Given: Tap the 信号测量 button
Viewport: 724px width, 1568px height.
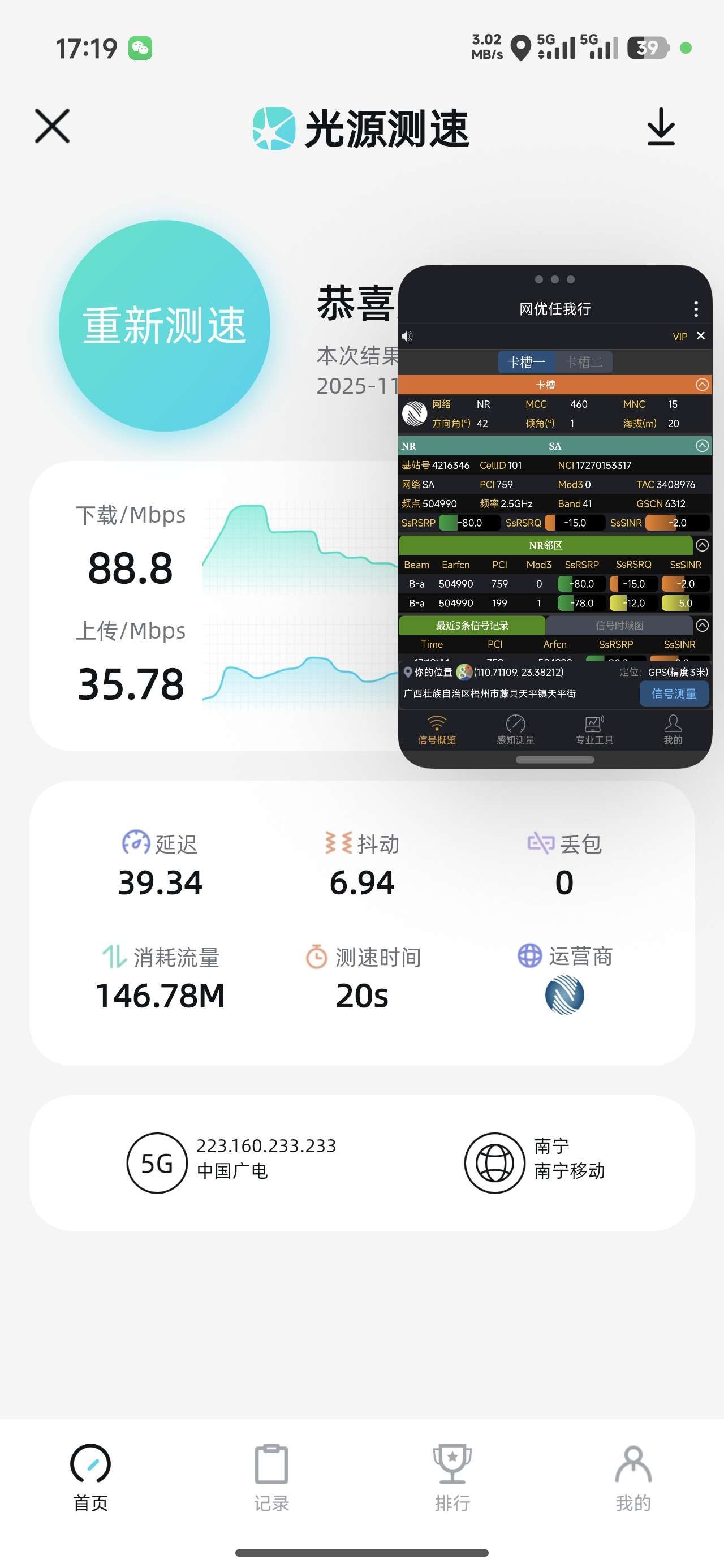Looking at the screenshot, I should [x=674, y=694].
